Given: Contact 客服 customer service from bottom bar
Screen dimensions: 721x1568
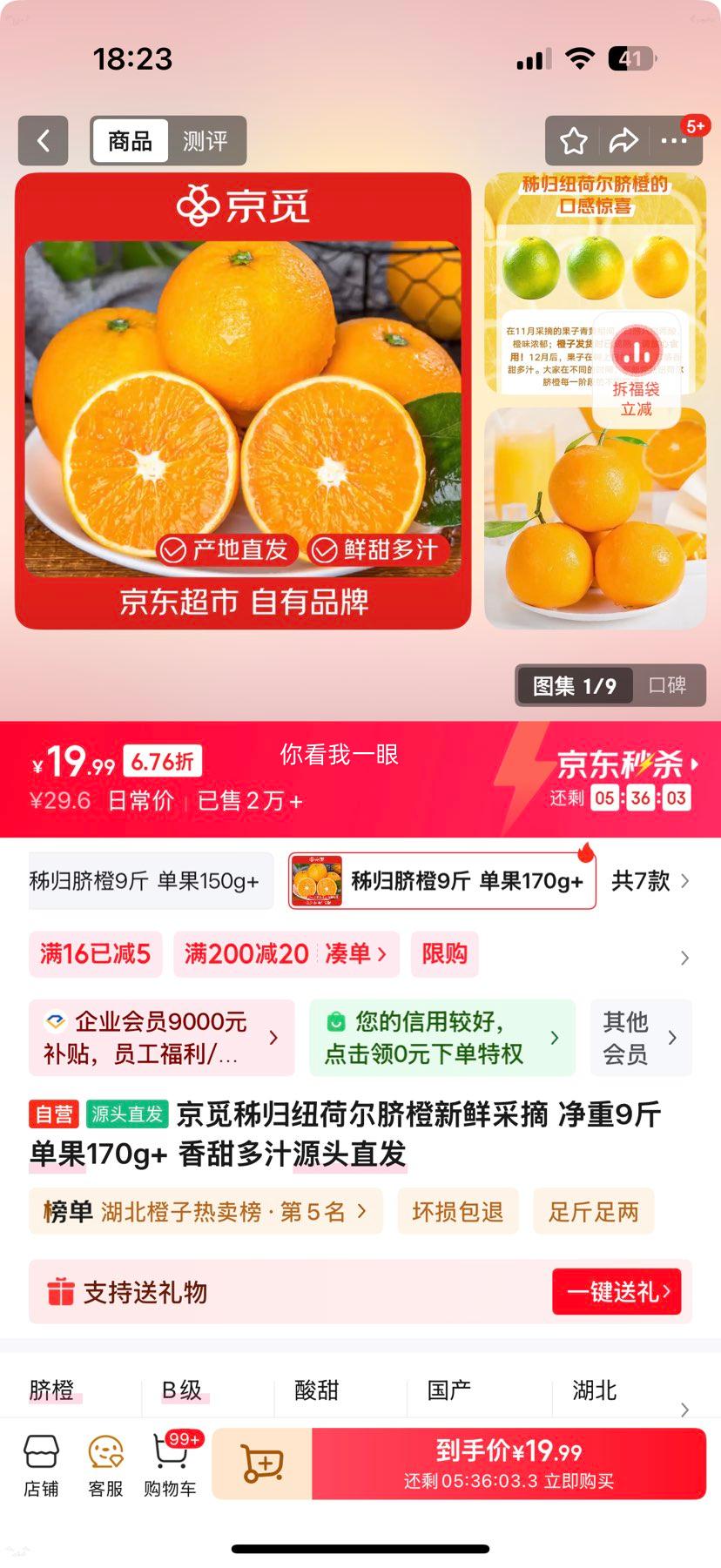Looking at the screenshot, I should pyautogui.click(x=104, y=1464).
